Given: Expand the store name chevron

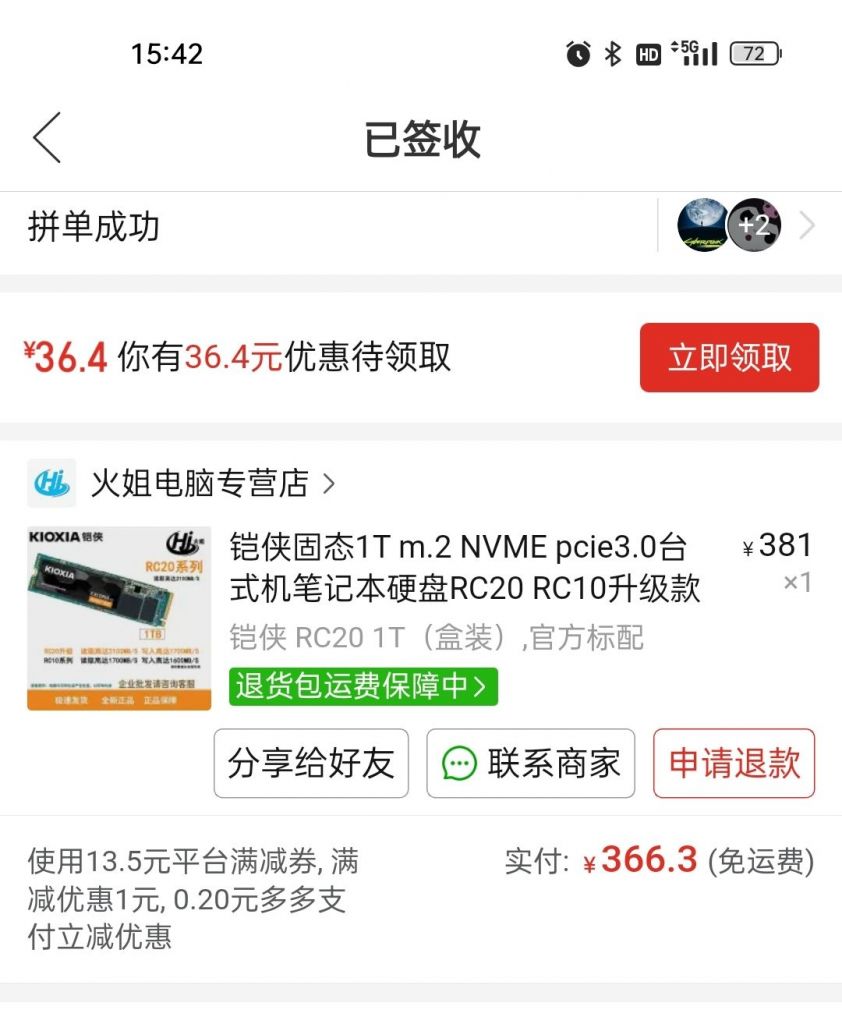Looking at the screenshot, I should point(328,483).
